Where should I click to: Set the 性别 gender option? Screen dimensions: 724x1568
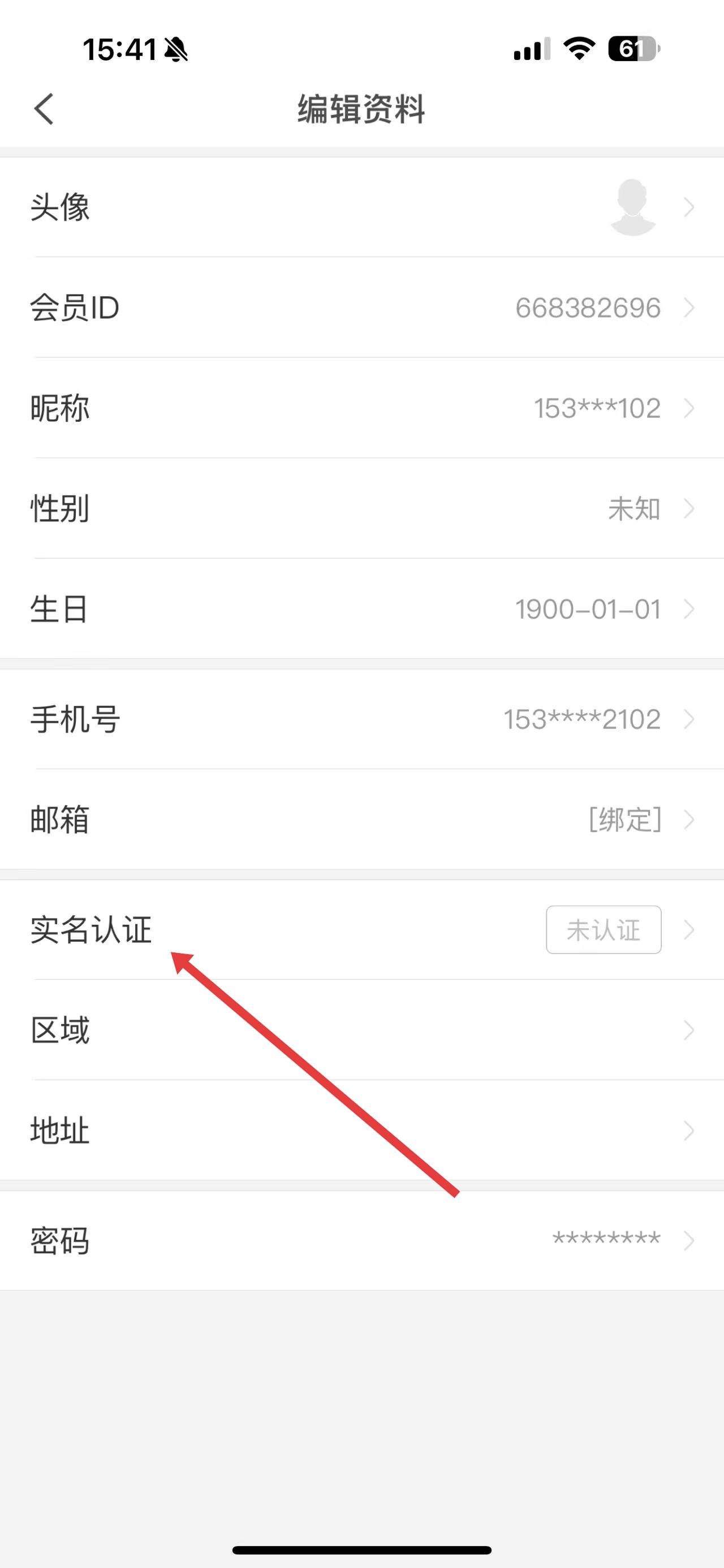click(361, 508)
